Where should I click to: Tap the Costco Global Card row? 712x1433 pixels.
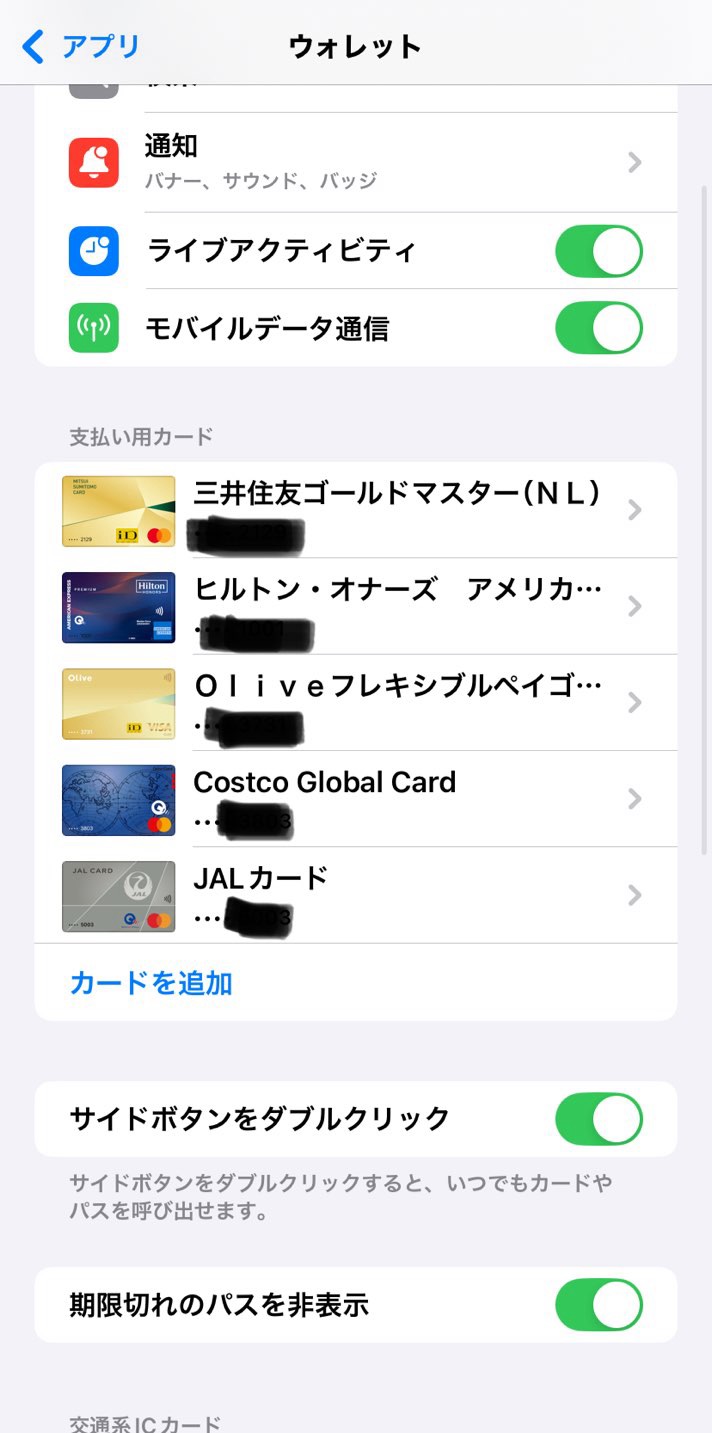[356, 798]
